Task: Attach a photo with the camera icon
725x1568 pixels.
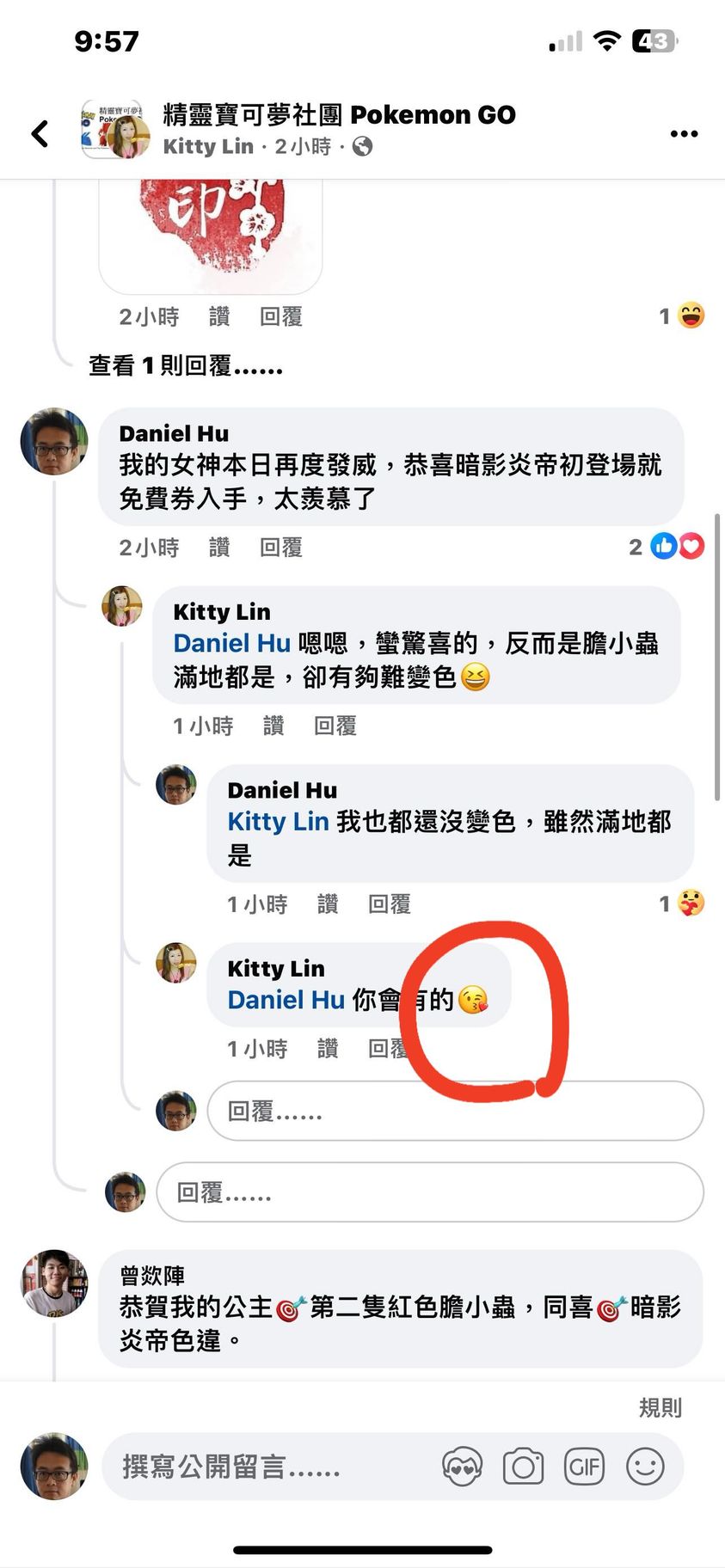Action: pyautogui.click(x=523, y=1467)
